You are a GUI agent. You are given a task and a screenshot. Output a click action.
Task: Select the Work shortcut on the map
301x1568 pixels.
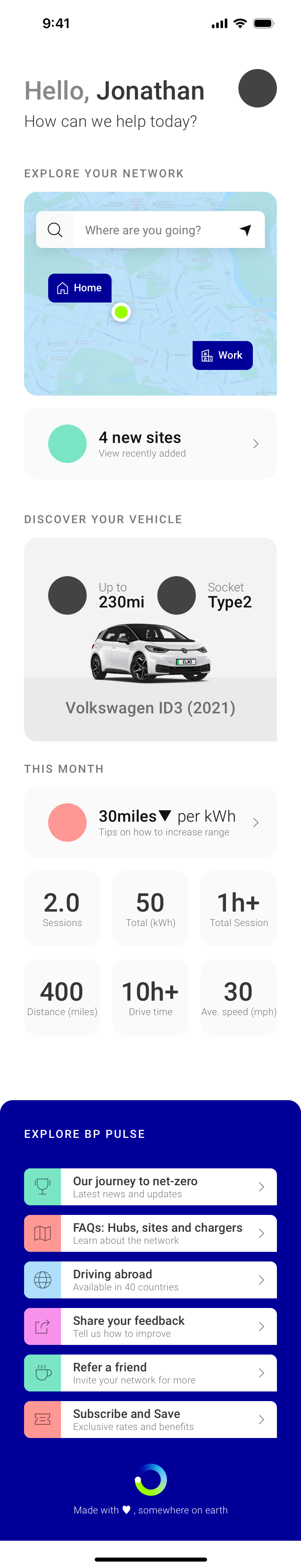click(x=222, y=355)
